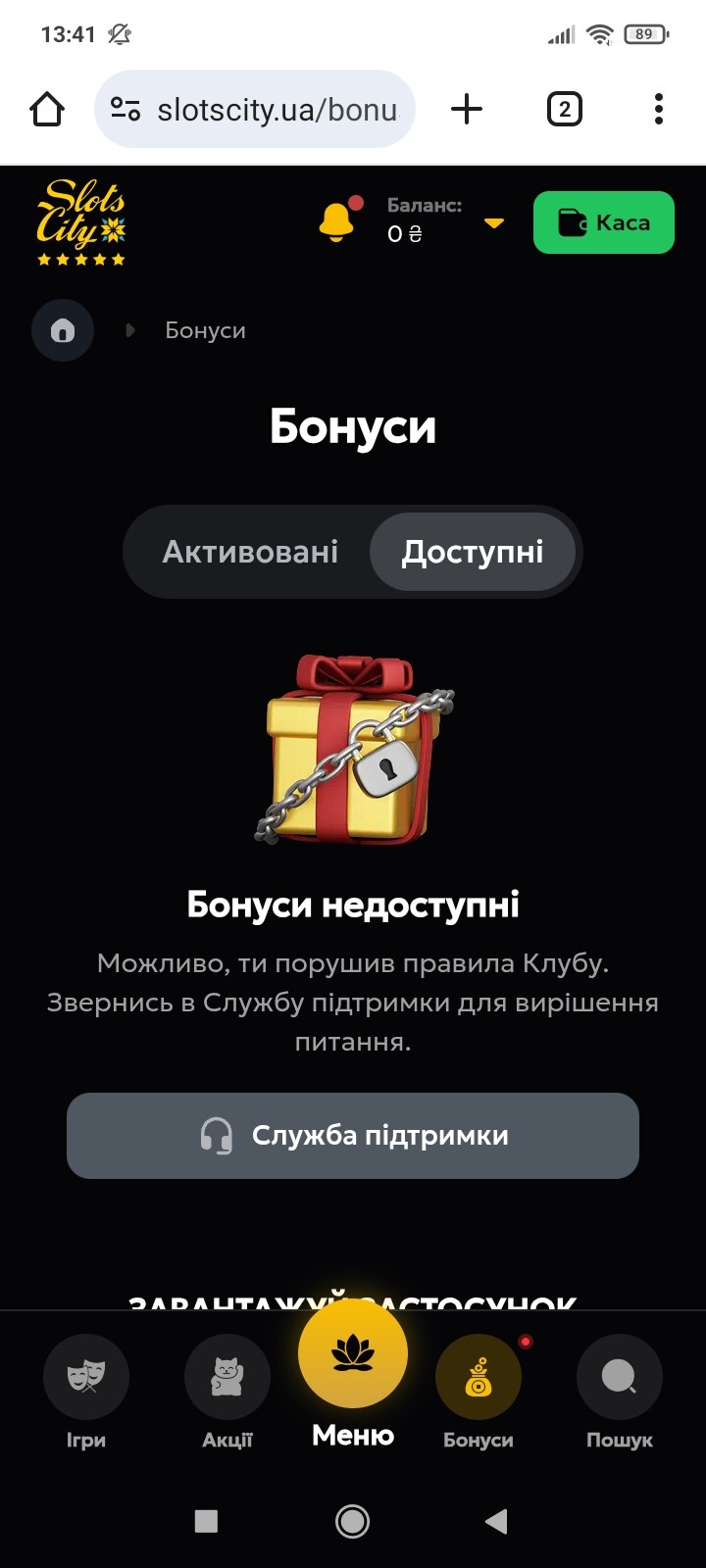Viewport: 706px width, 1568px height.
Task: Switch to the Активовані tab
Action: 250,552
